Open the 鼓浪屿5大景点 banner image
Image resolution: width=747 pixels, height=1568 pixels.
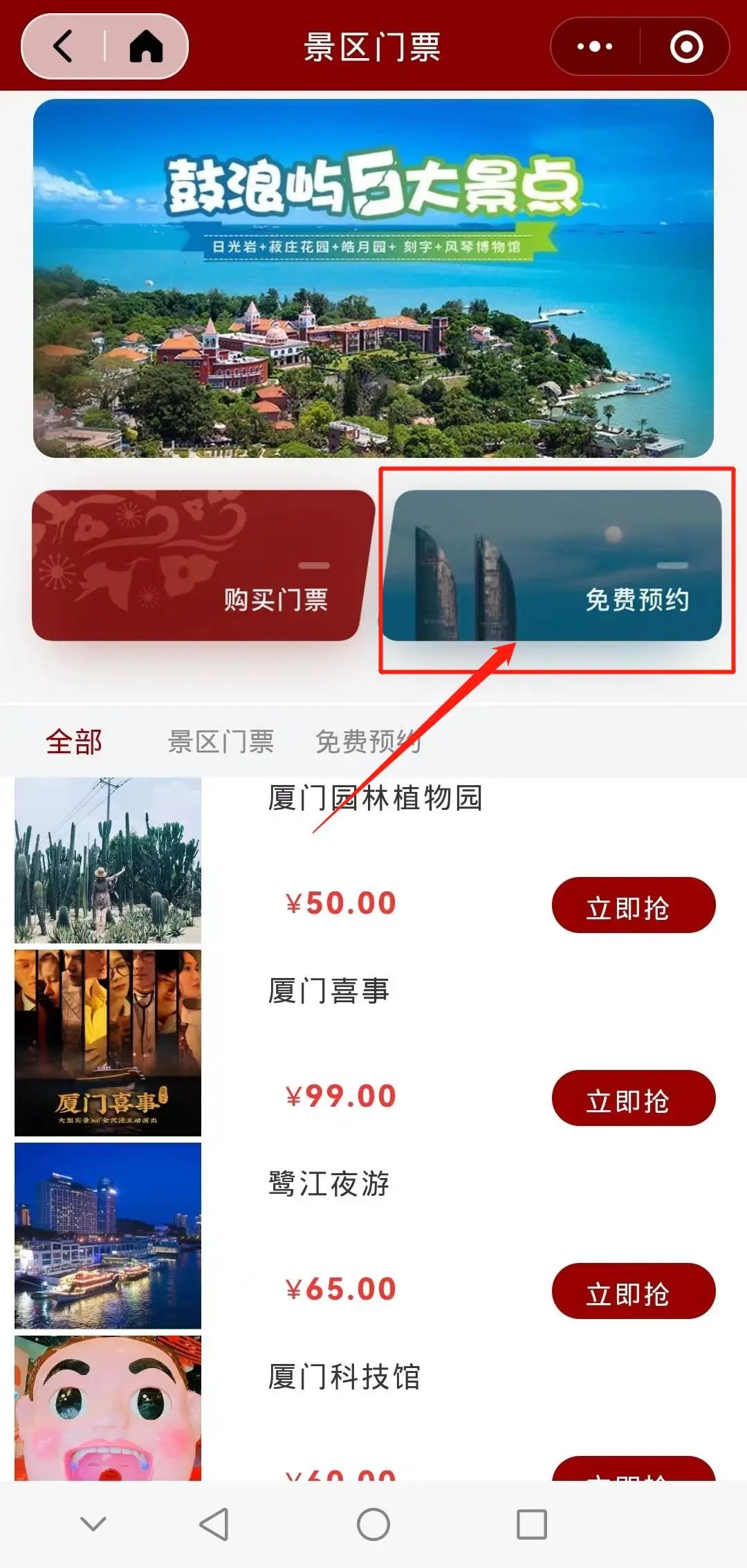tap(373, 277)
